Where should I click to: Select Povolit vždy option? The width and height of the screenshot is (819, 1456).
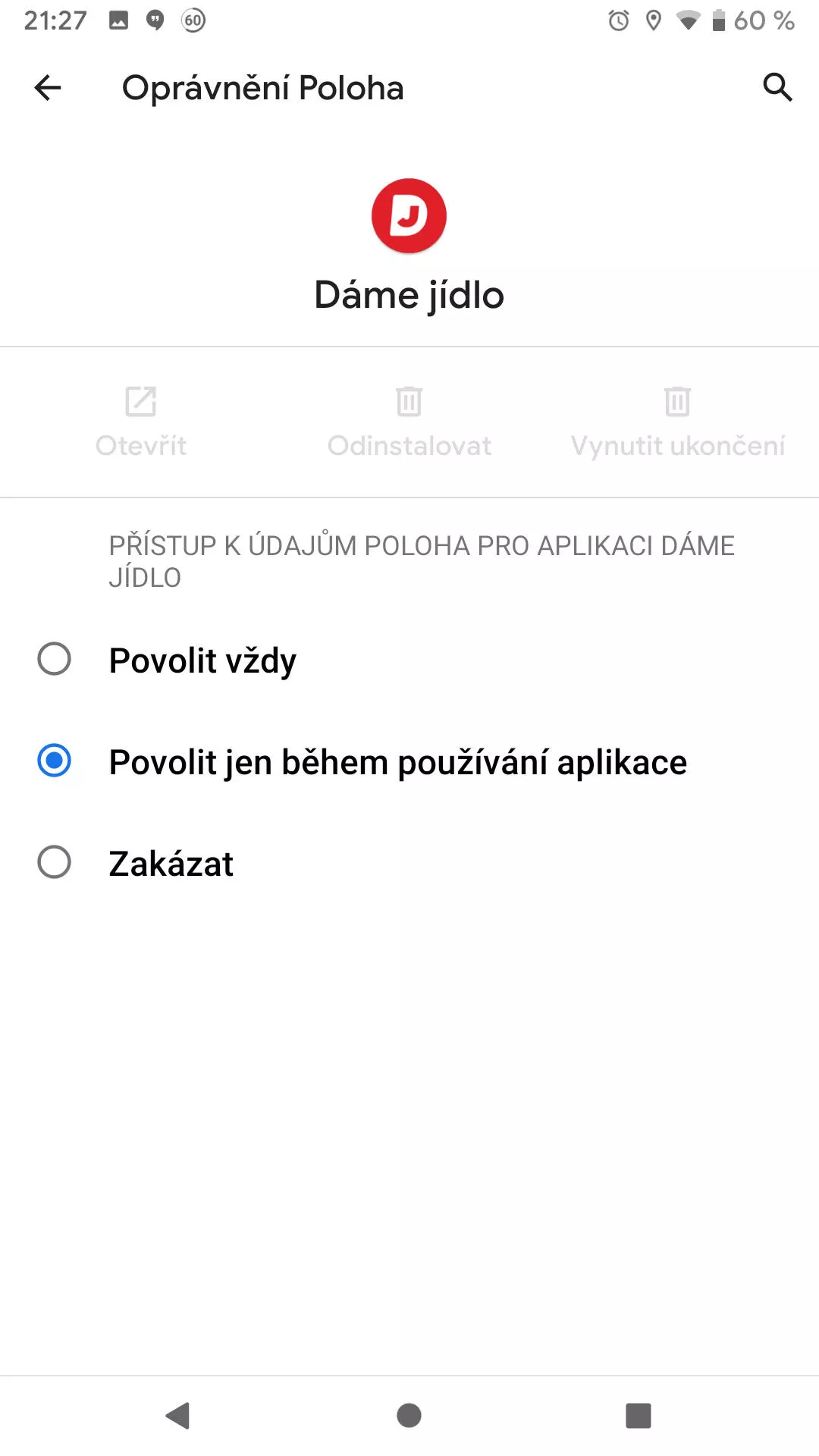[409, 660]
